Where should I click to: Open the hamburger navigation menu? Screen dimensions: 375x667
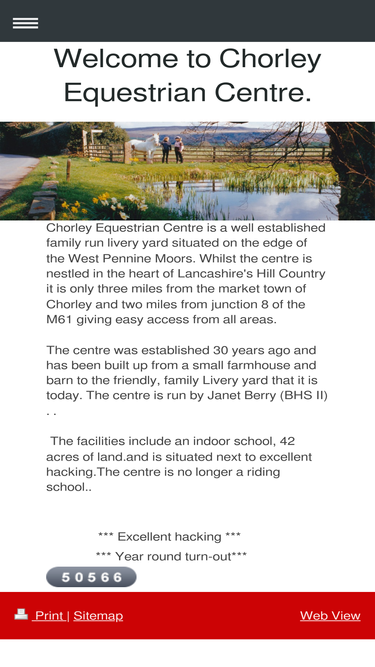26,23
